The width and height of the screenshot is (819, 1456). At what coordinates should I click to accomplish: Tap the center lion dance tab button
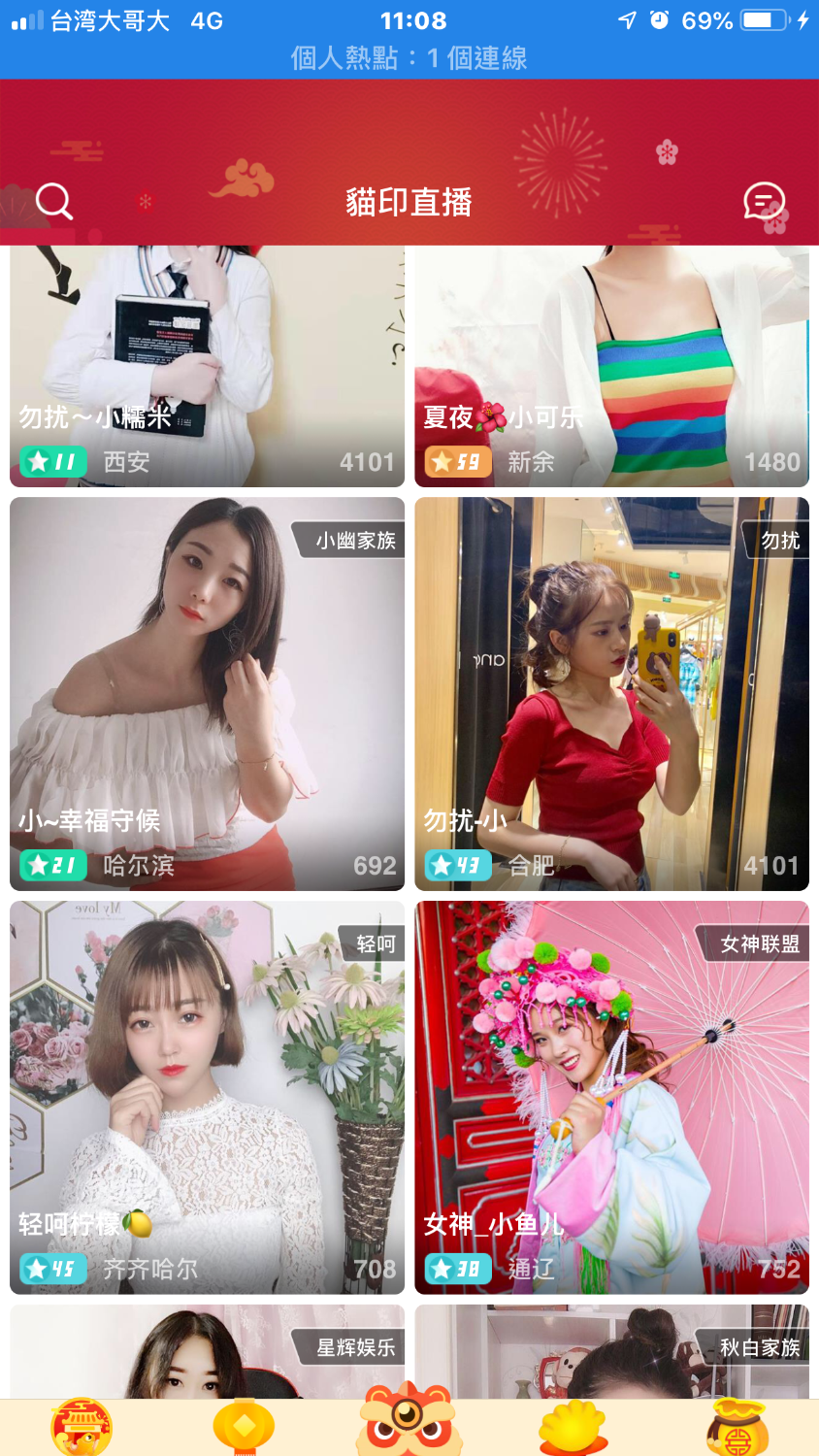[409, 1422]
